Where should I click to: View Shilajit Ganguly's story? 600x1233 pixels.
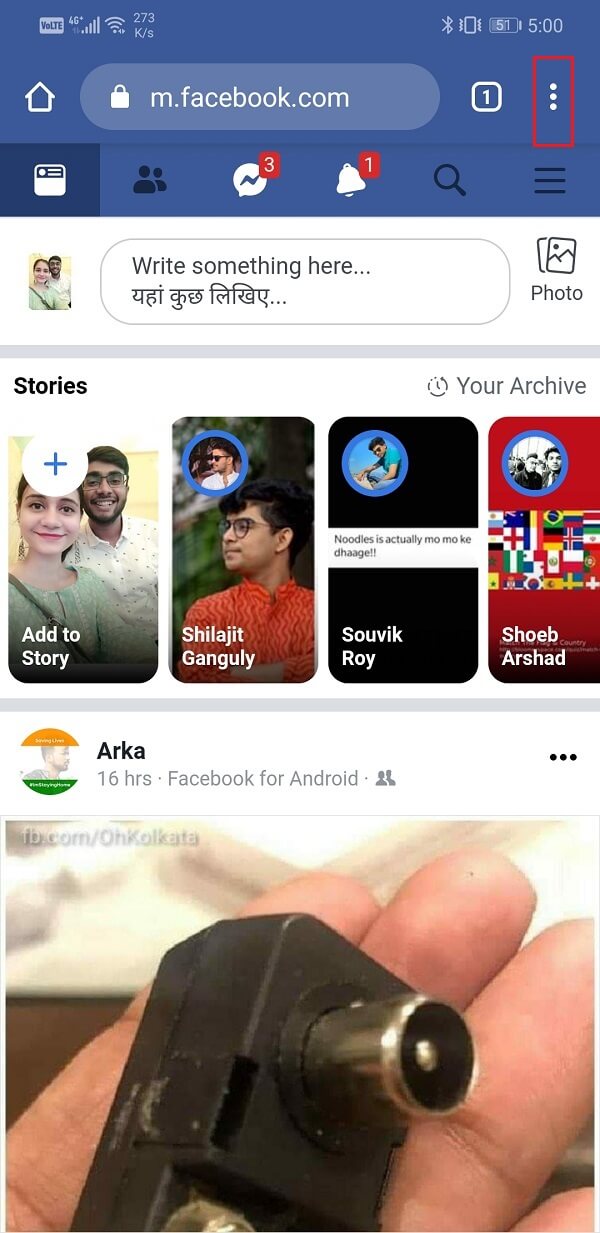[243, 550]
